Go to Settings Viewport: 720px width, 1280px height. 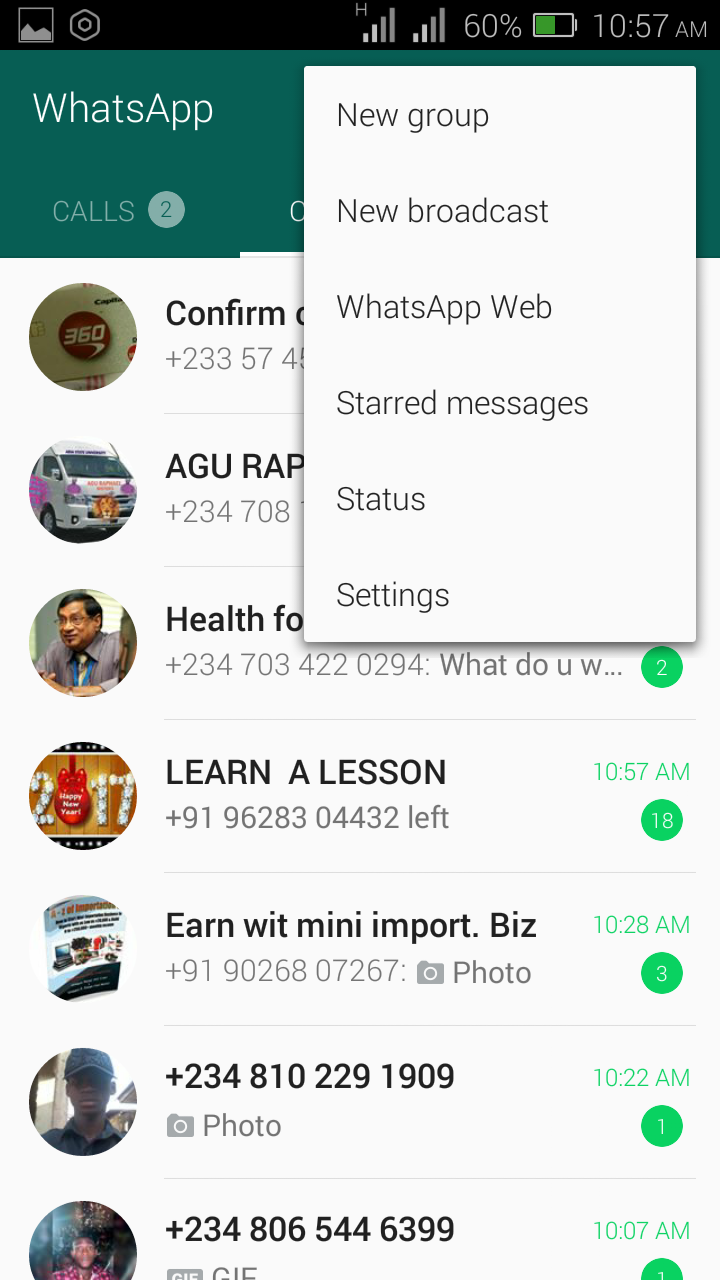[393, 596]
